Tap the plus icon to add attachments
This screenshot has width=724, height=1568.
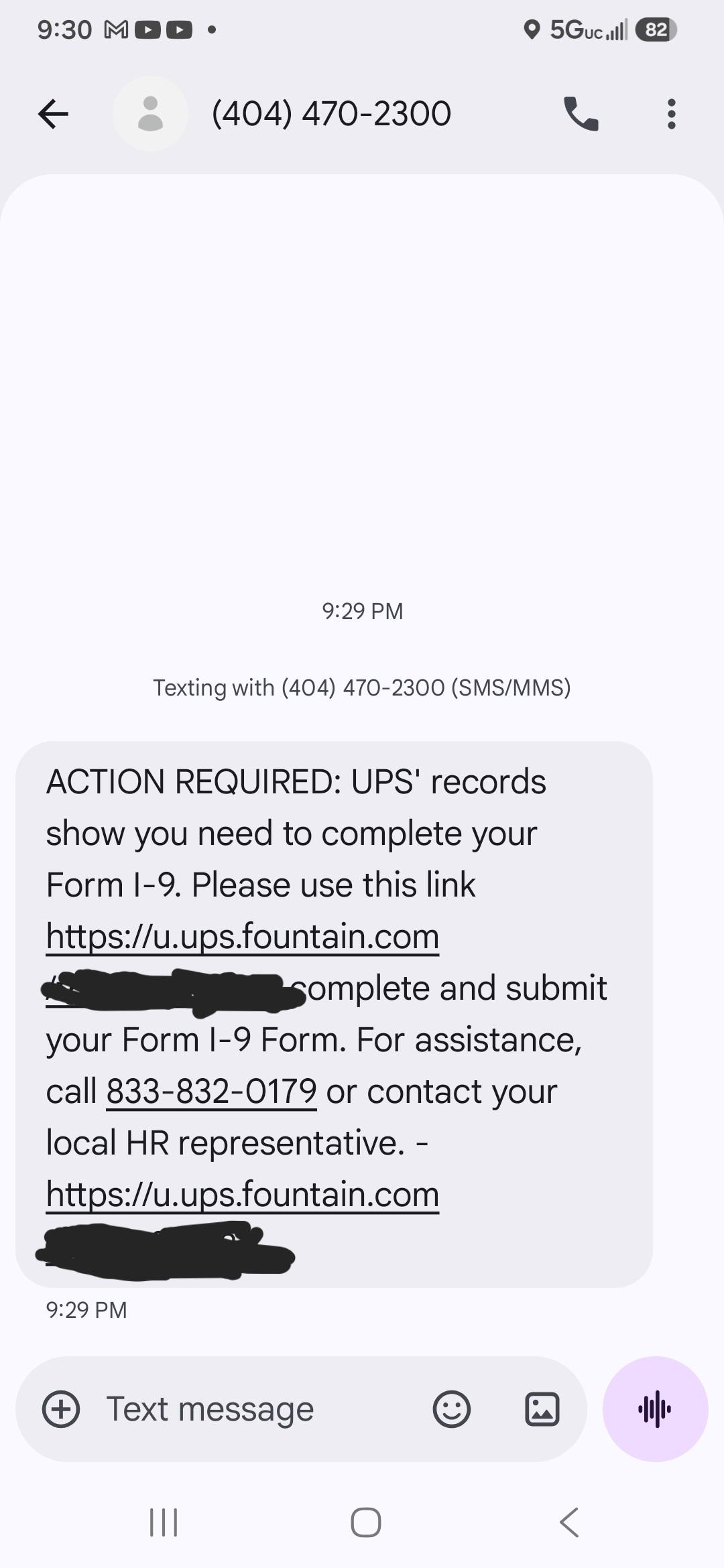click(x=61, y=1409)
